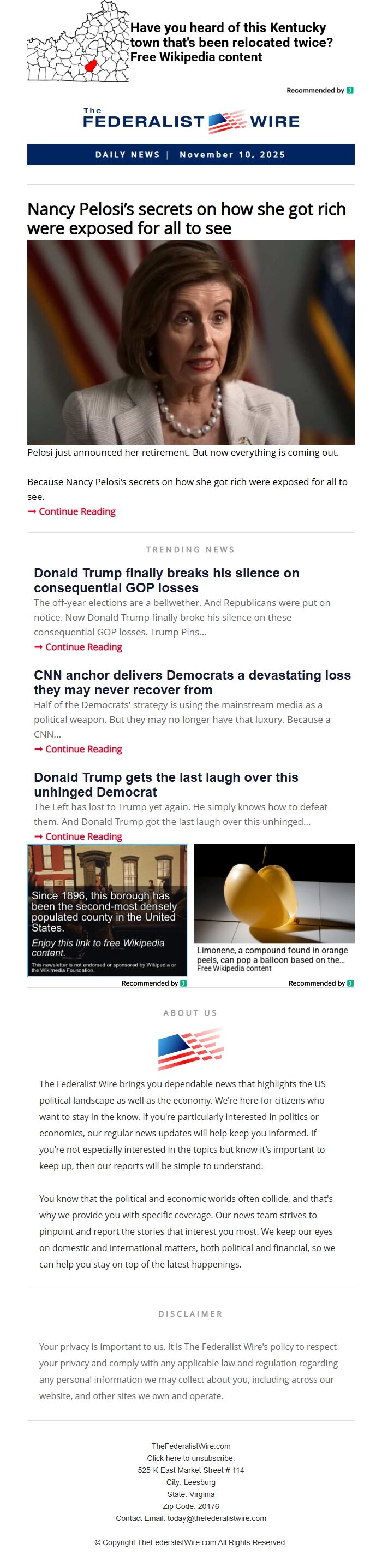The image size is (382, 1568).
Task: Open Trump breaks silence on GOP losses
Action: [166, 580]
